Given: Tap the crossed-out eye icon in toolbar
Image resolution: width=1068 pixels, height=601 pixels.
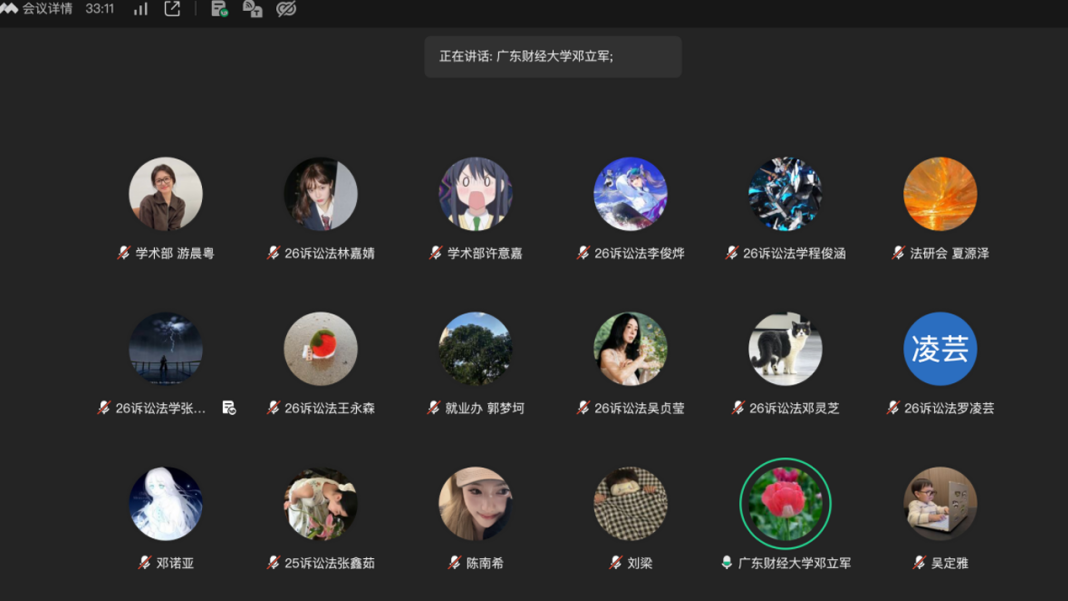Looking at the screenshot, I should 286,9.
